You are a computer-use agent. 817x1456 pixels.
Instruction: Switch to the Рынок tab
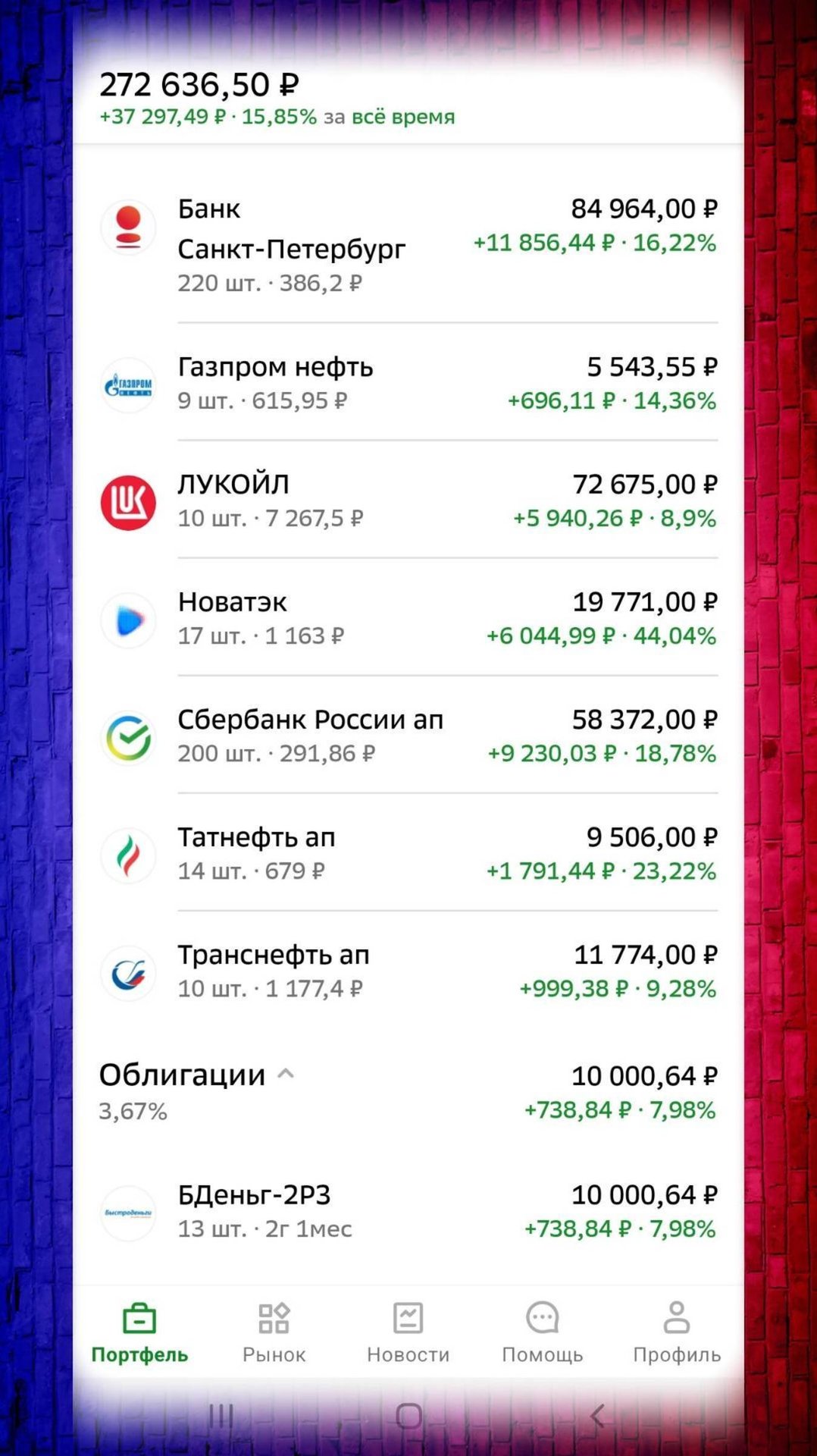coord(274,1332)
